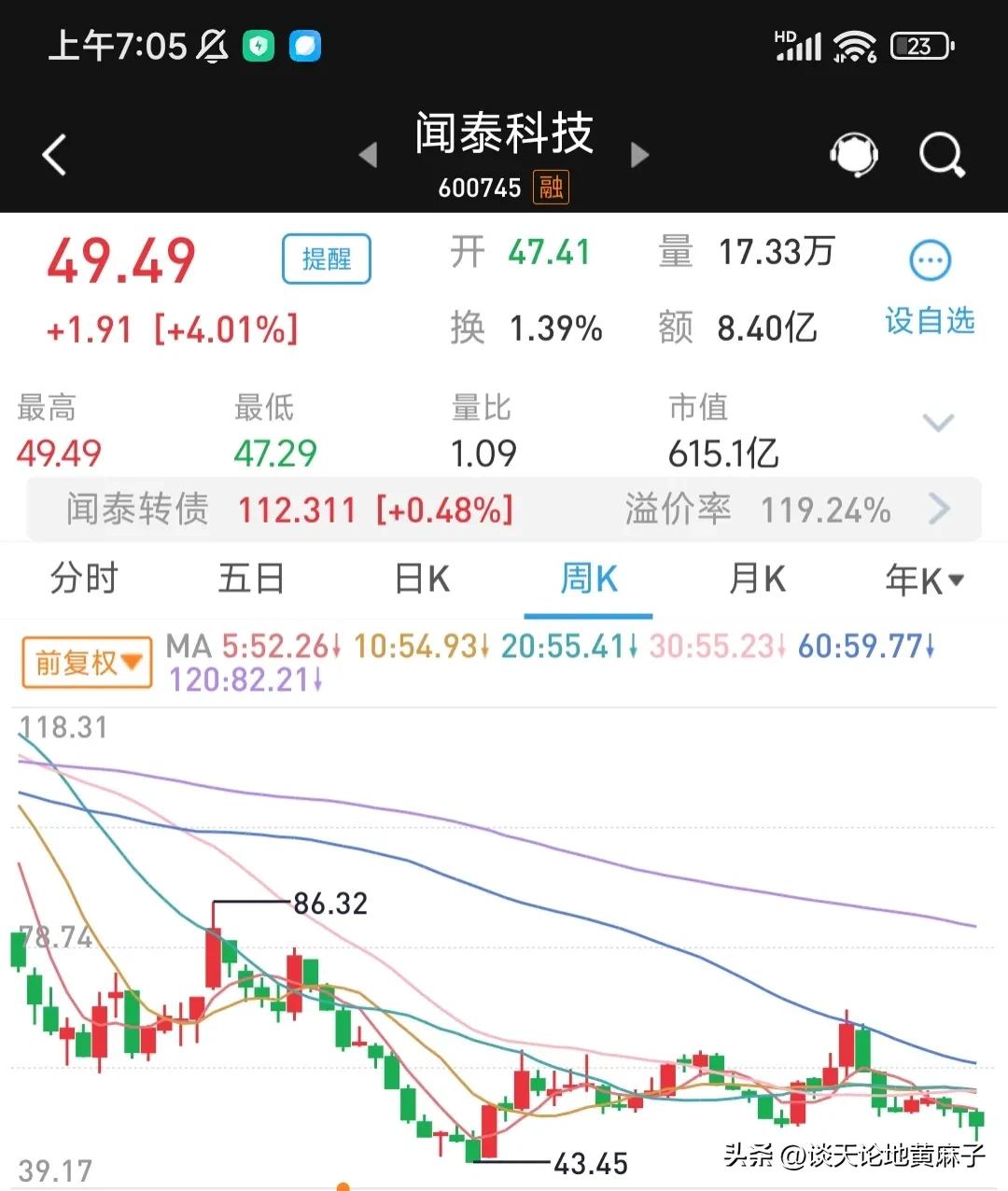The width and height of the screenshot is (1008, 1191).
Task: Tap 提醒 to set a price alert
Action: tap(326, 259)
